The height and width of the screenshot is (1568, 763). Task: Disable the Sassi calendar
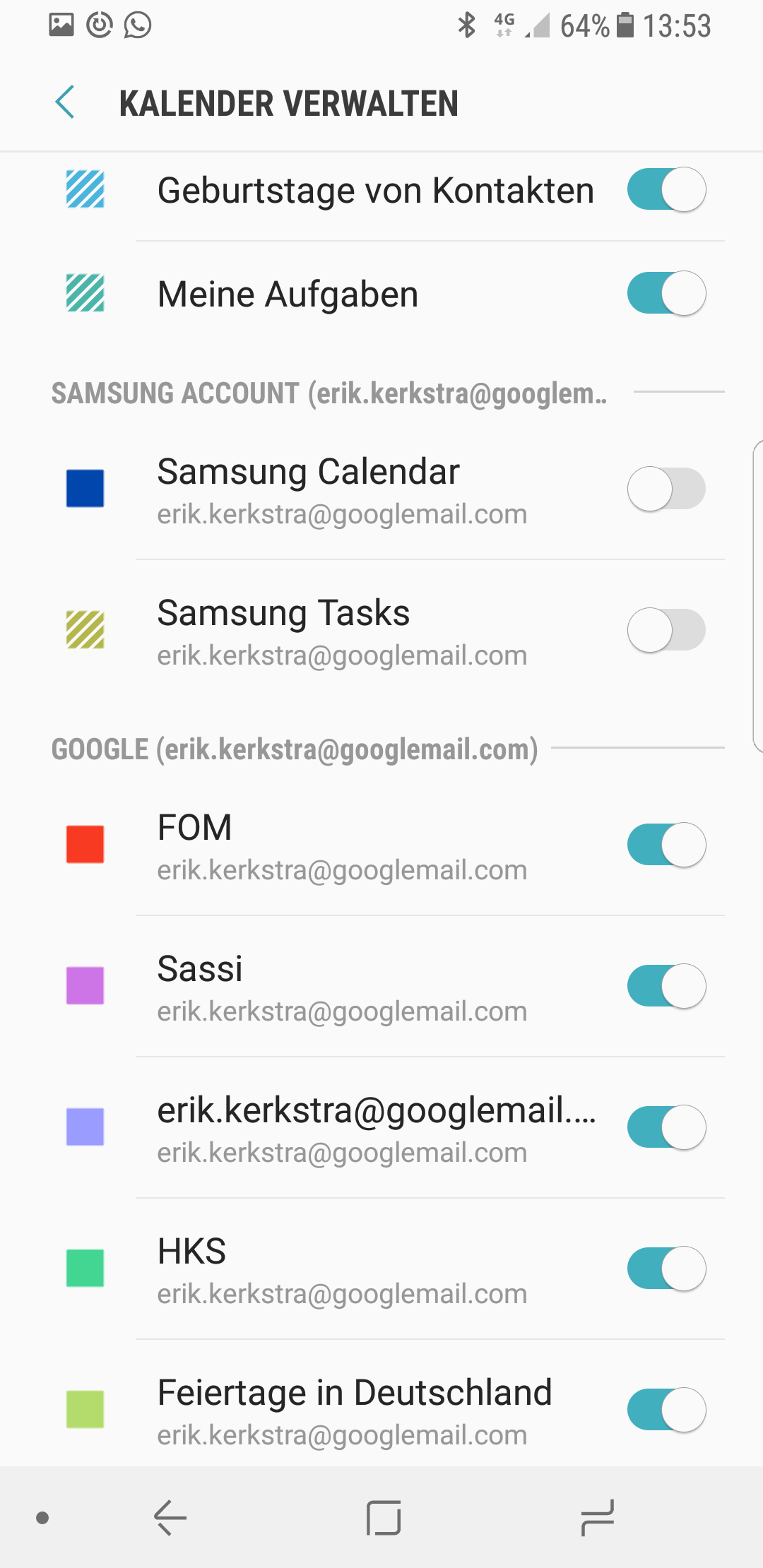tap(666, 986)
